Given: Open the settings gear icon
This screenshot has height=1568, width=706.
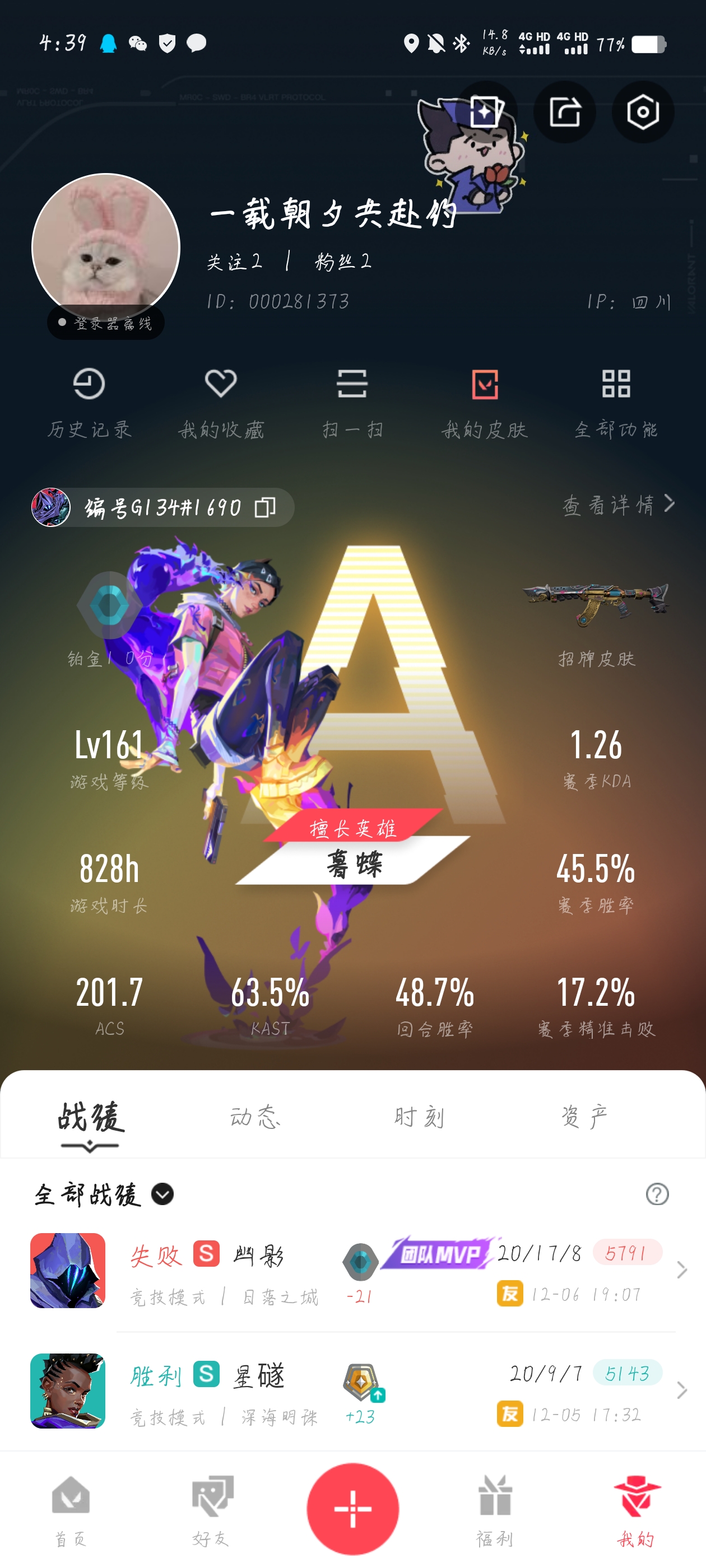Looking at the screenshot, I should click(x=643, y=112).
